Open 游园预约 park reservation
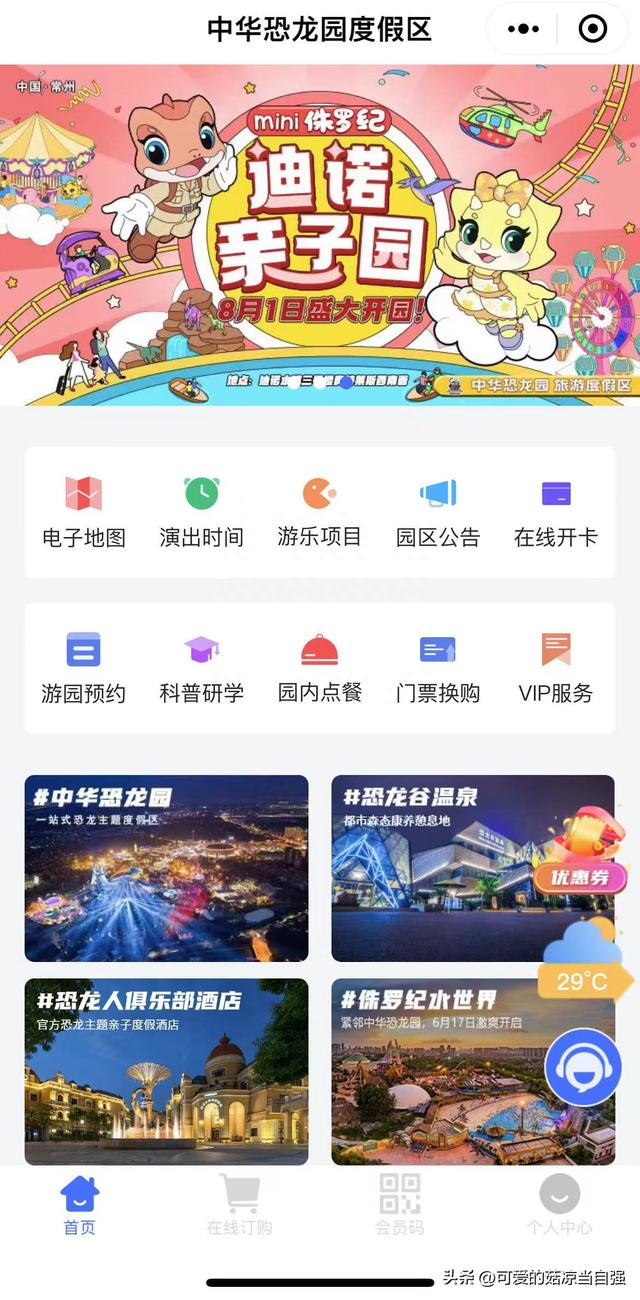The height and width of the screenshot is (1300, 640). 84,667
